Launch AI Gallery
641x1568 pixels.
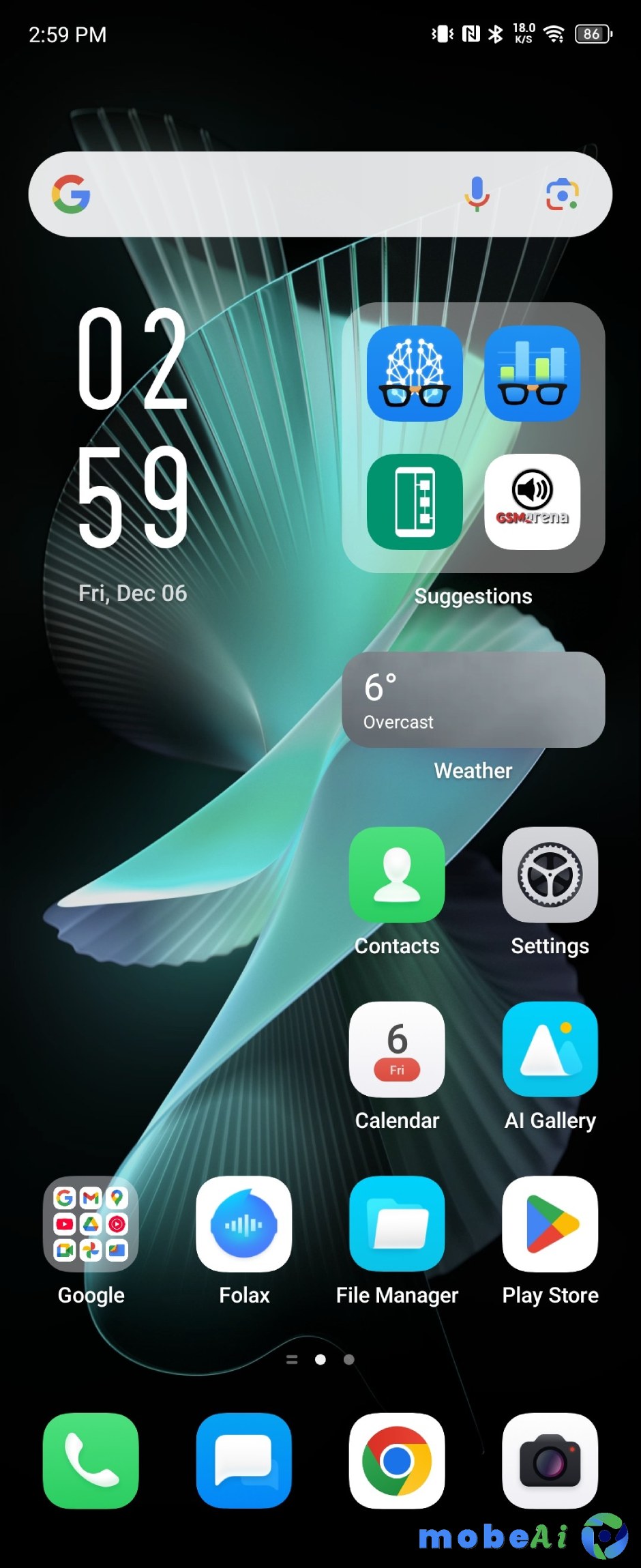click(x=550, y=1050)
